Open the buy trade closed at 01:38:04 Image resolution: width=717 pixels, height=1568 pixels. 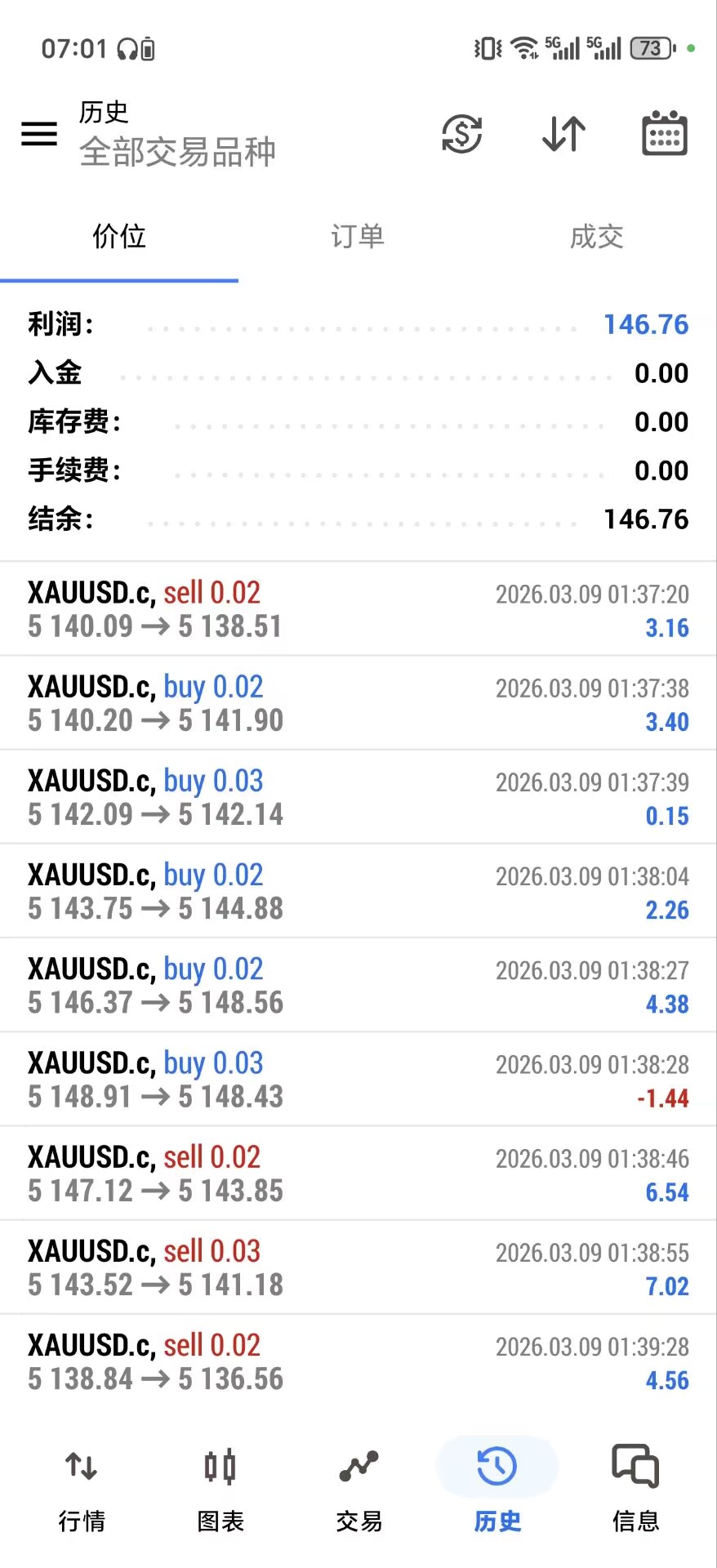[358, 891]
